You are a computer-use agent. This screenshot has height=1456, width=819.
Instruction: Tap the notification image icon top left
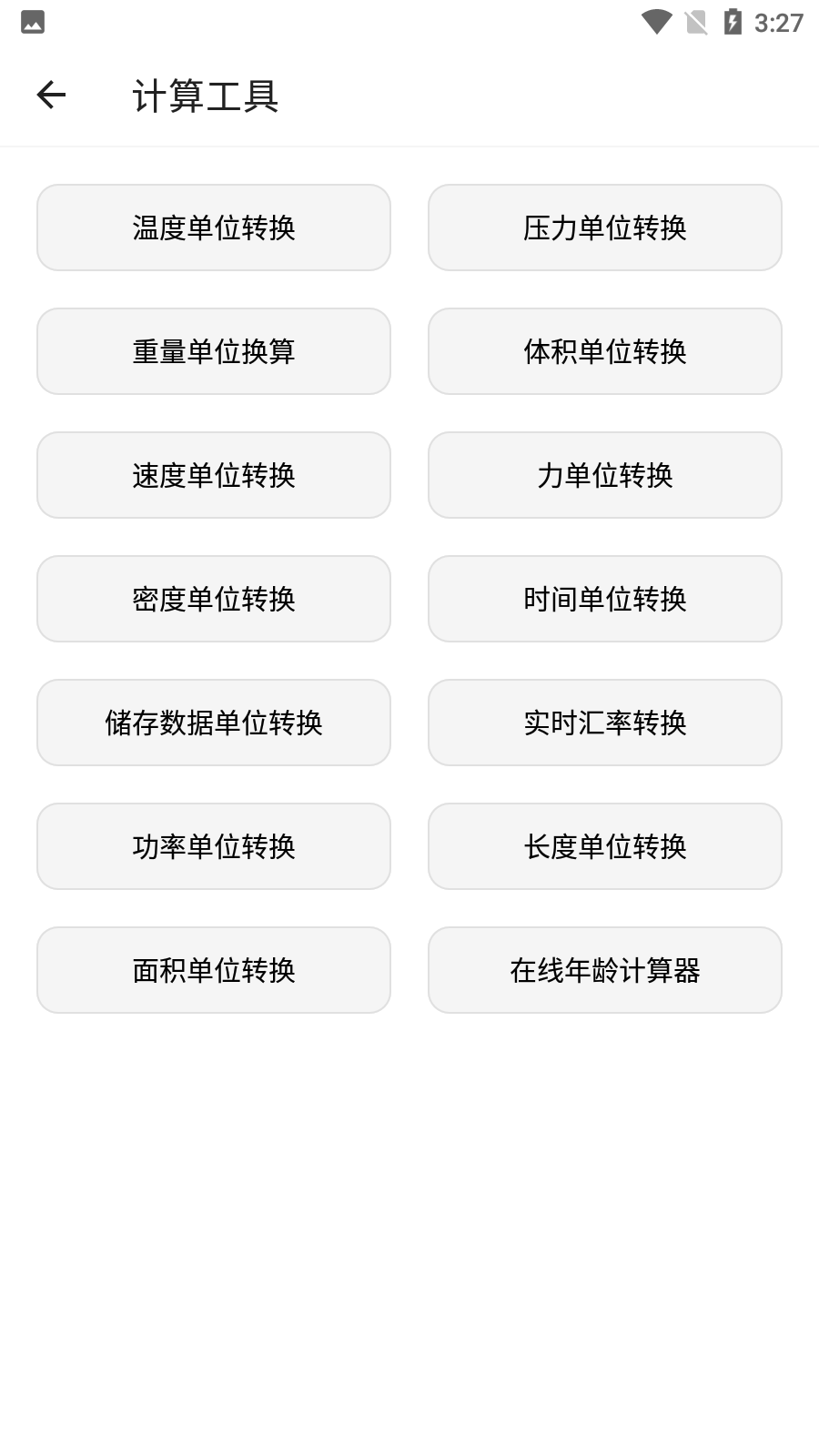coord(32,23)
